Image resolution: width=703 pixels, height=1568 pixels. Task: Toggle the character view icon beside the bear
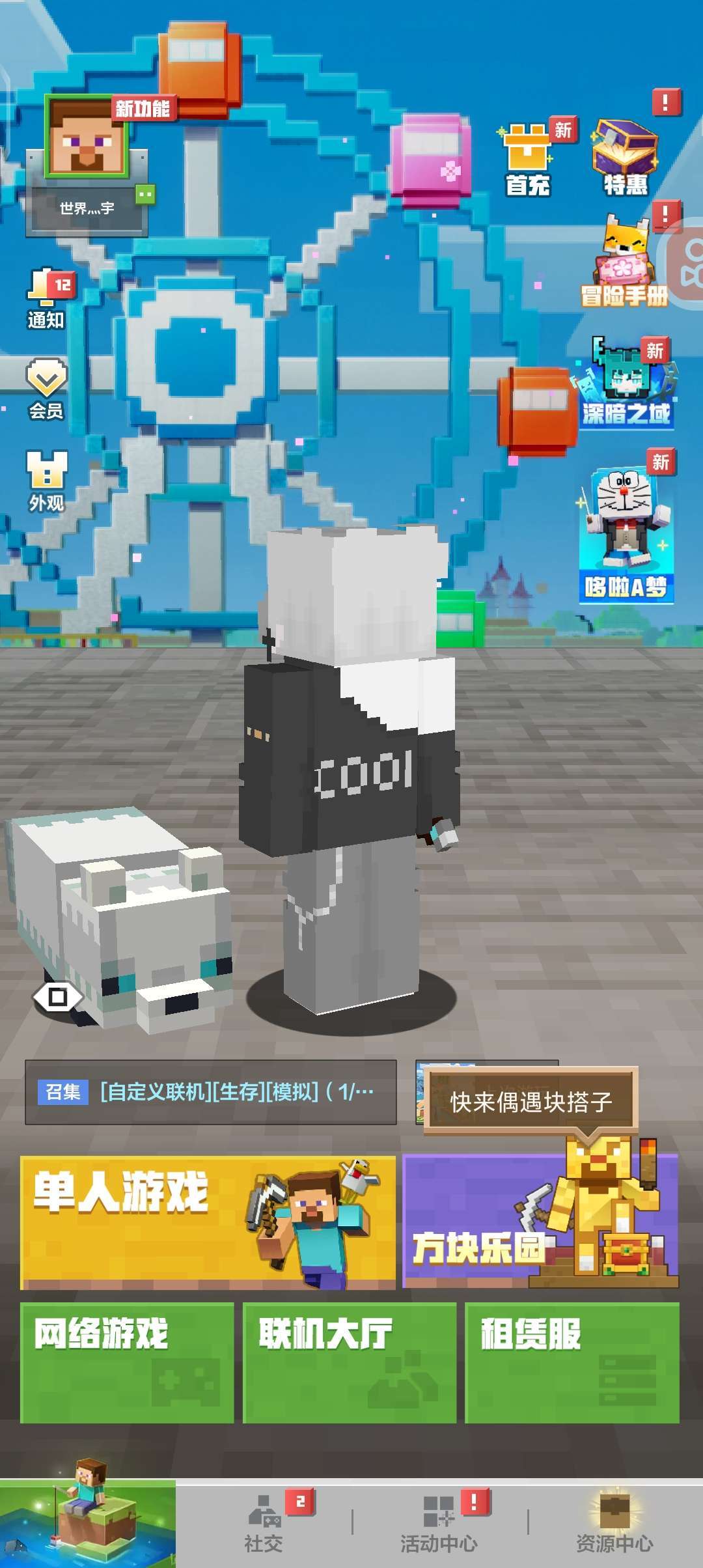(57, 996)
